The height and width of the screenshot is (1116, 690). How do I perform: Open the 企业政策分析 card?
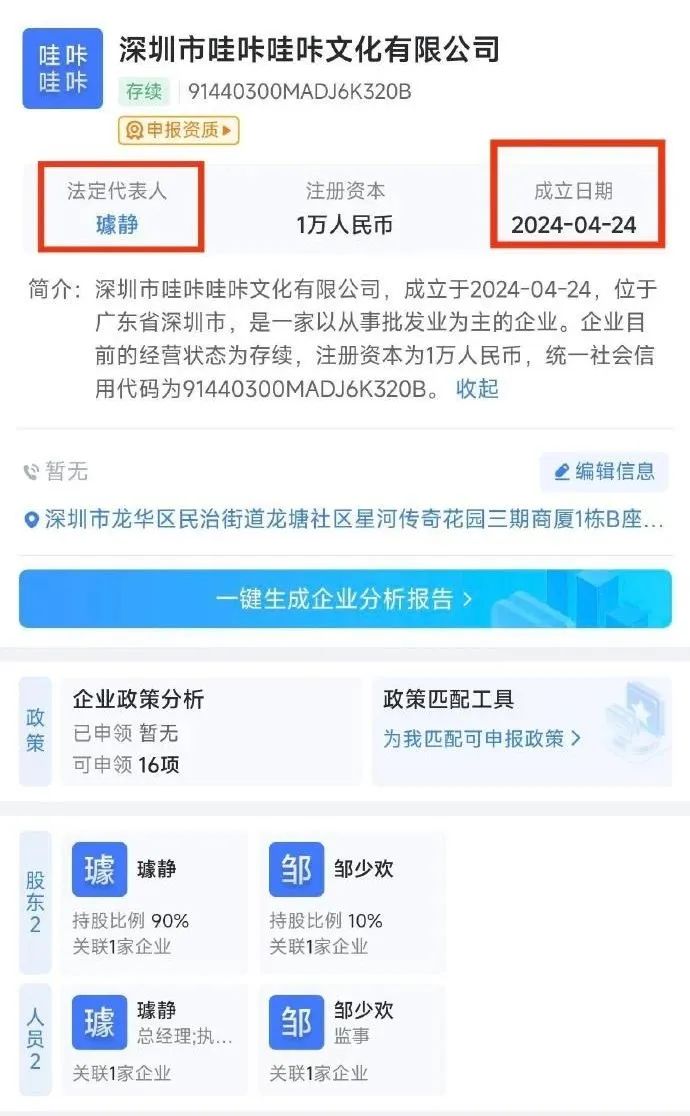point(211,732)
